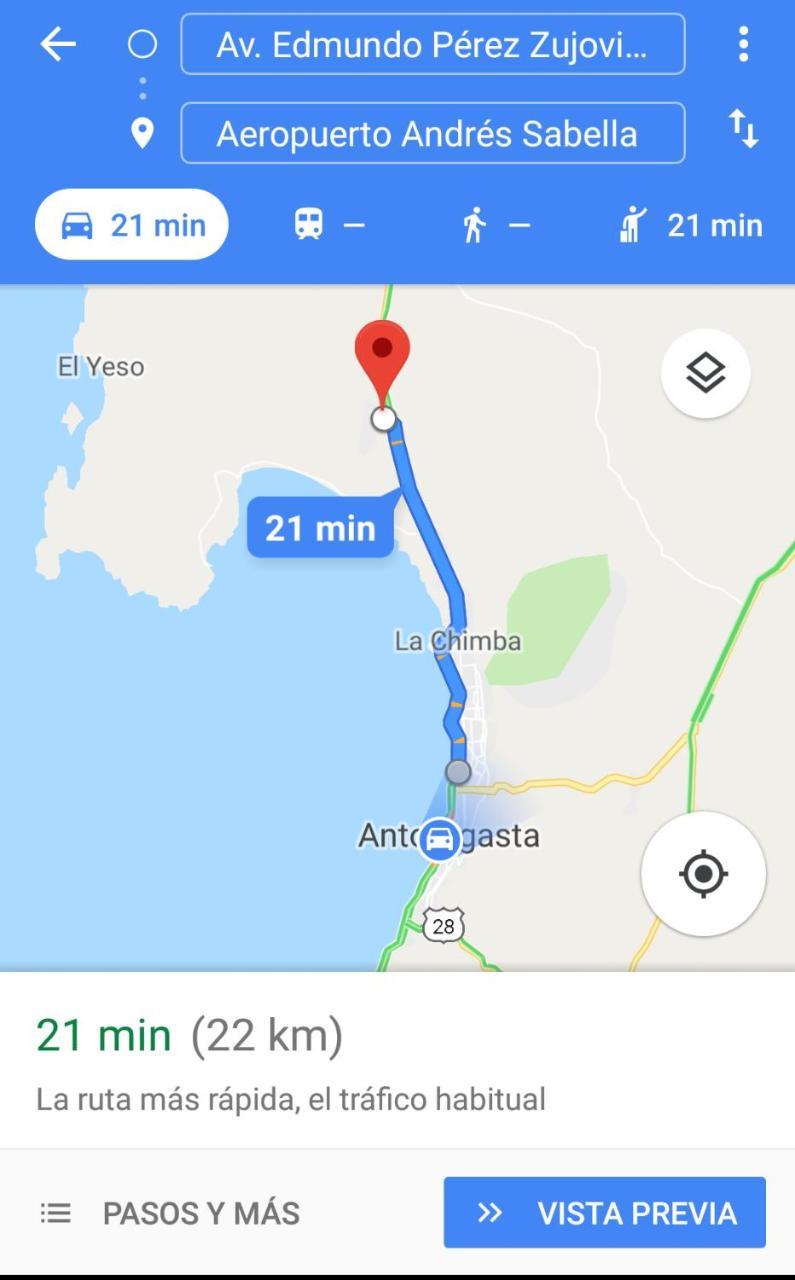The width and height of the screenshot is (795, 1280).
Task: Select driving mode 21 min
Action: click(132, 225)
